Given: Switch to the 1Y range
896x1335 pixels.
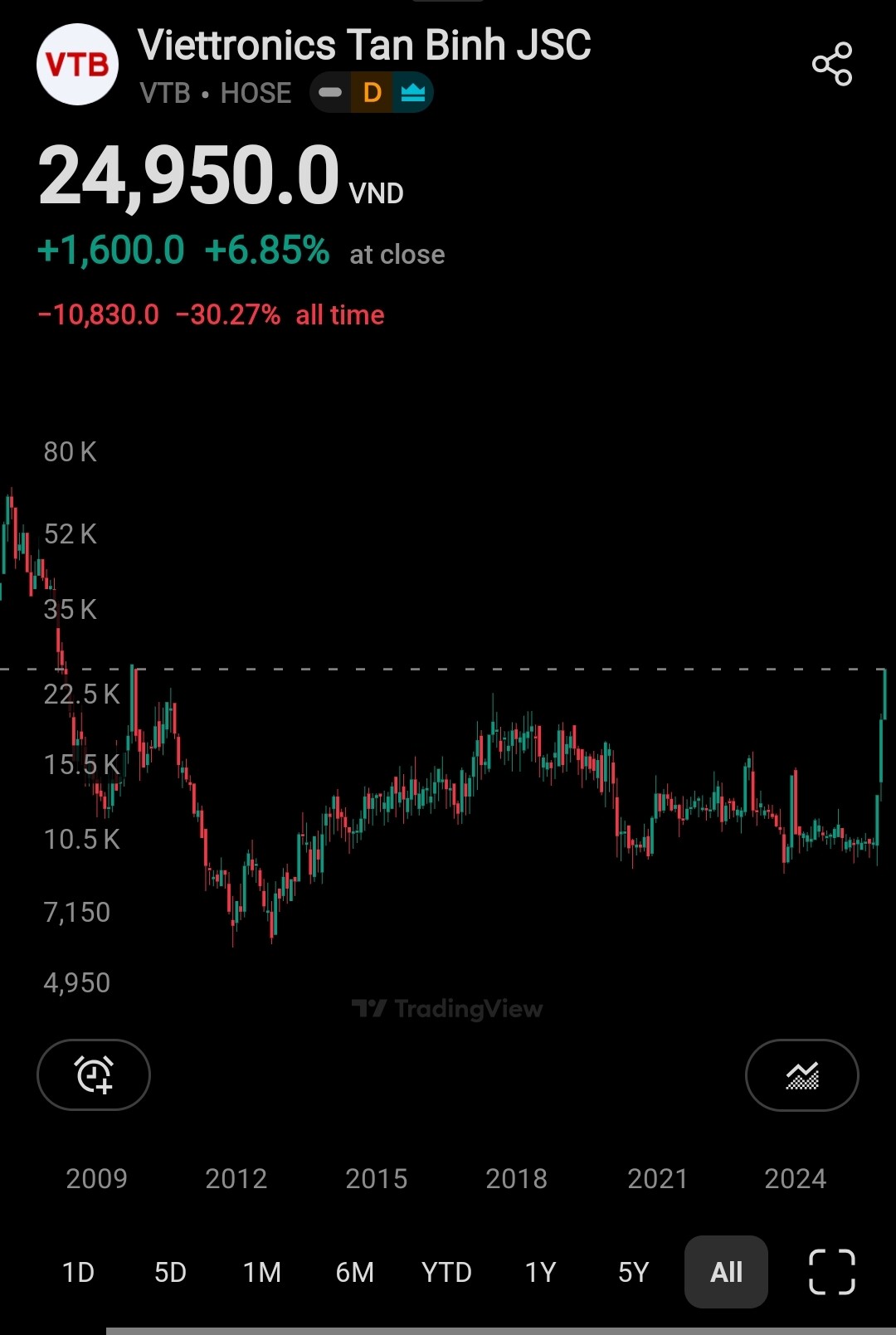Looking at the screenshot, I should point(540,1272).
